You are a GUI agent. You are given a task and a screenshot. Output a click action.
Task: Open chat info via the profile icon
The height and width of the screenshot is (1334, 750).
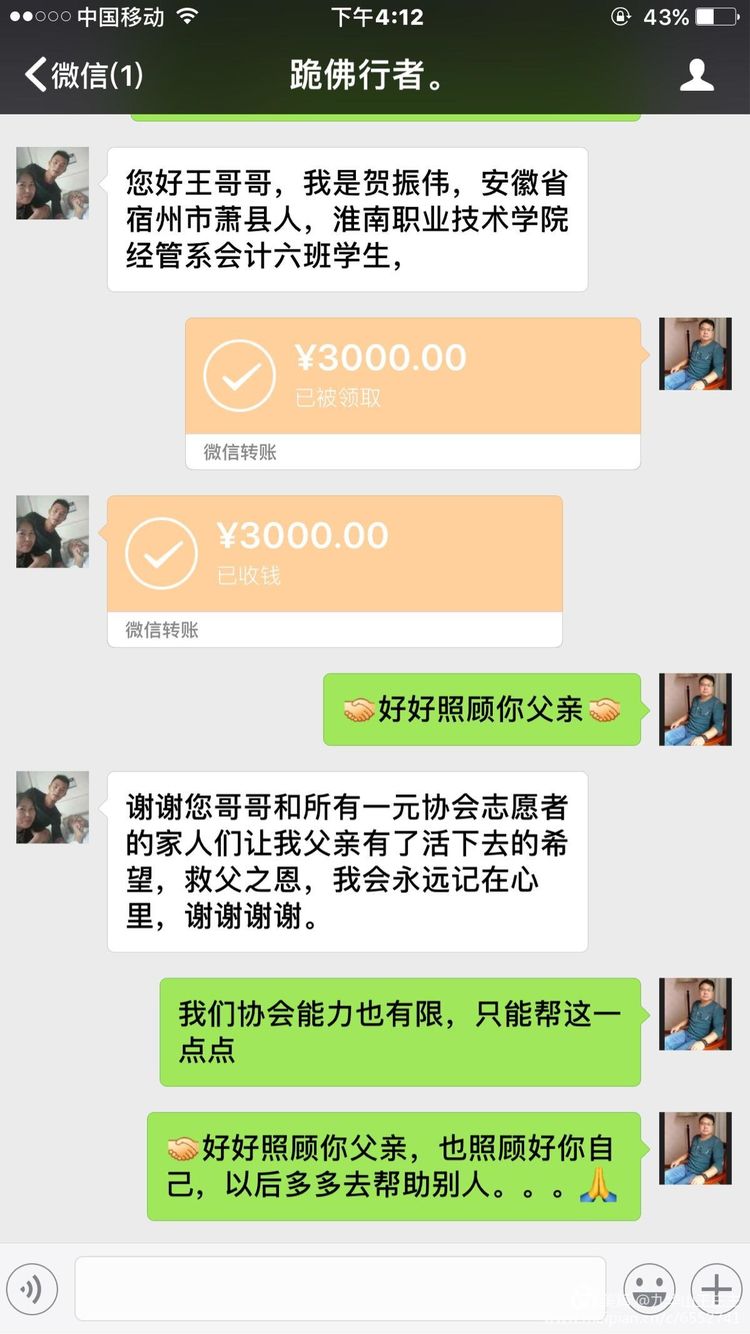click(x=696, y=75)
